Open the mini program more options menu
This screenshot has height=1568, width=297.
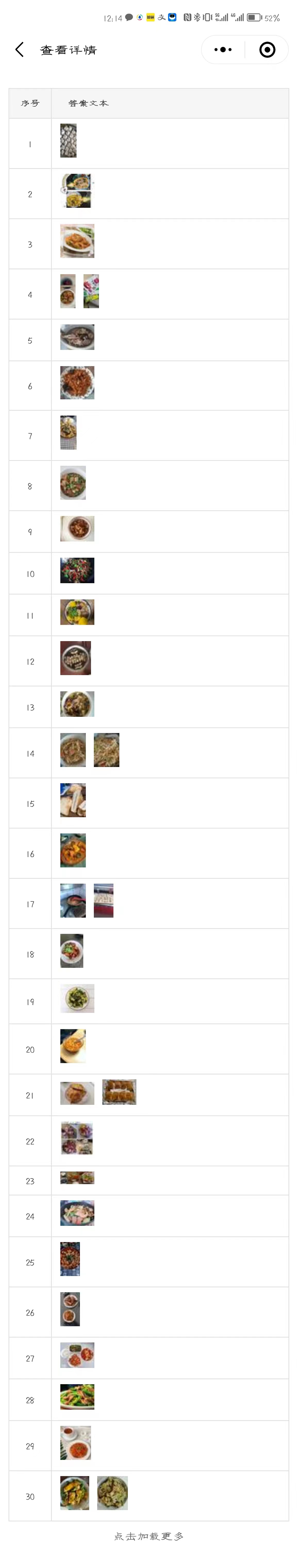(x=223, y=50)
